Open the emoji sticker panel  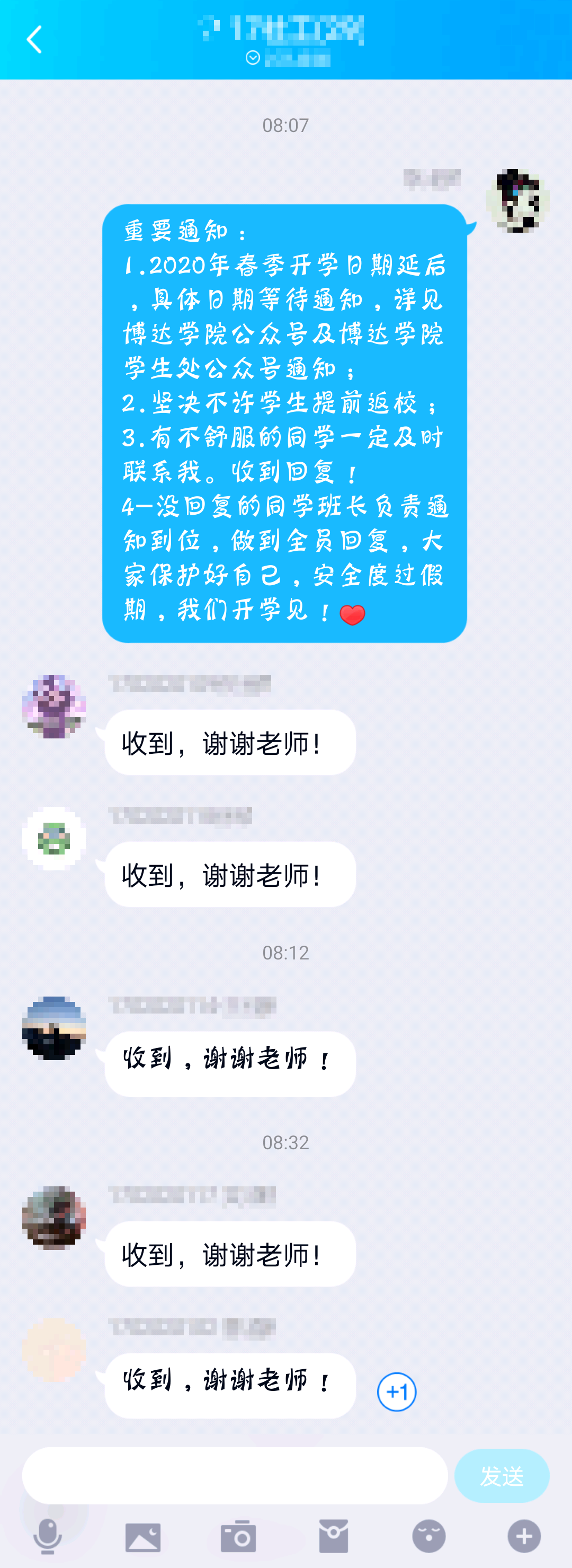tap(429, 1536)
